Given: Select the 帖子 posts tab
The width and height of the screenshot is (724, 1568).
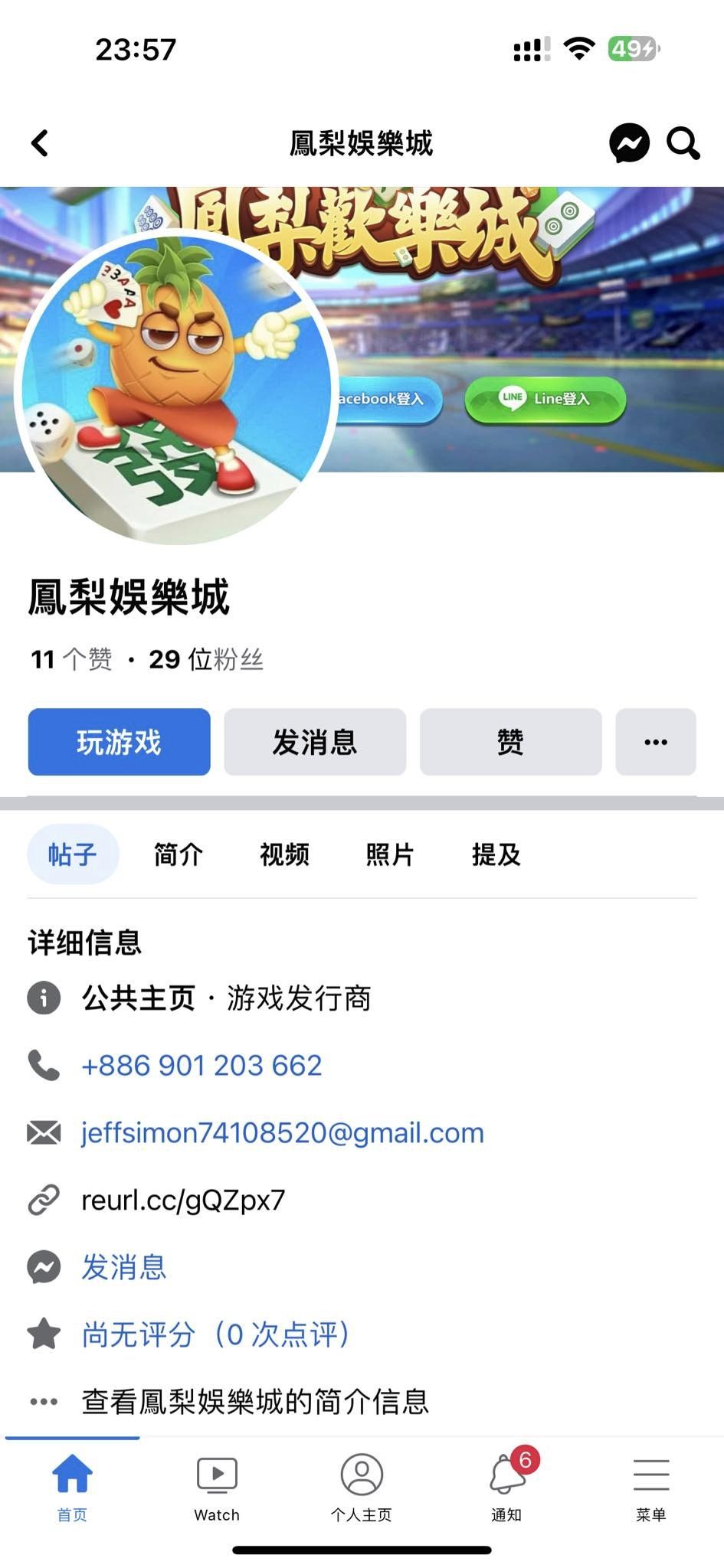Looking at the screenshot, I should click(73, 854).
